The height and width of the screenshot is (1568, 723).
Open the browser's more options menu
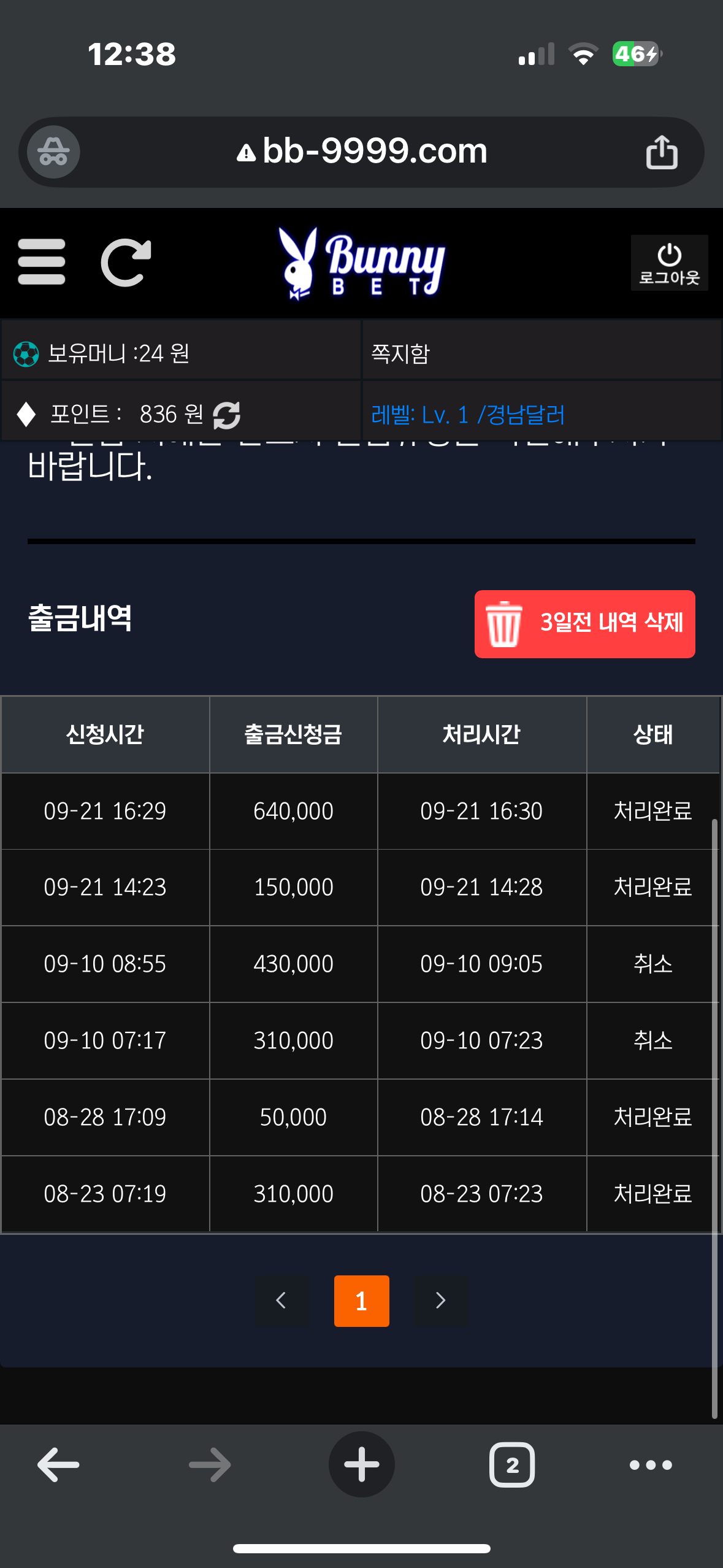tap(651, 1465)
